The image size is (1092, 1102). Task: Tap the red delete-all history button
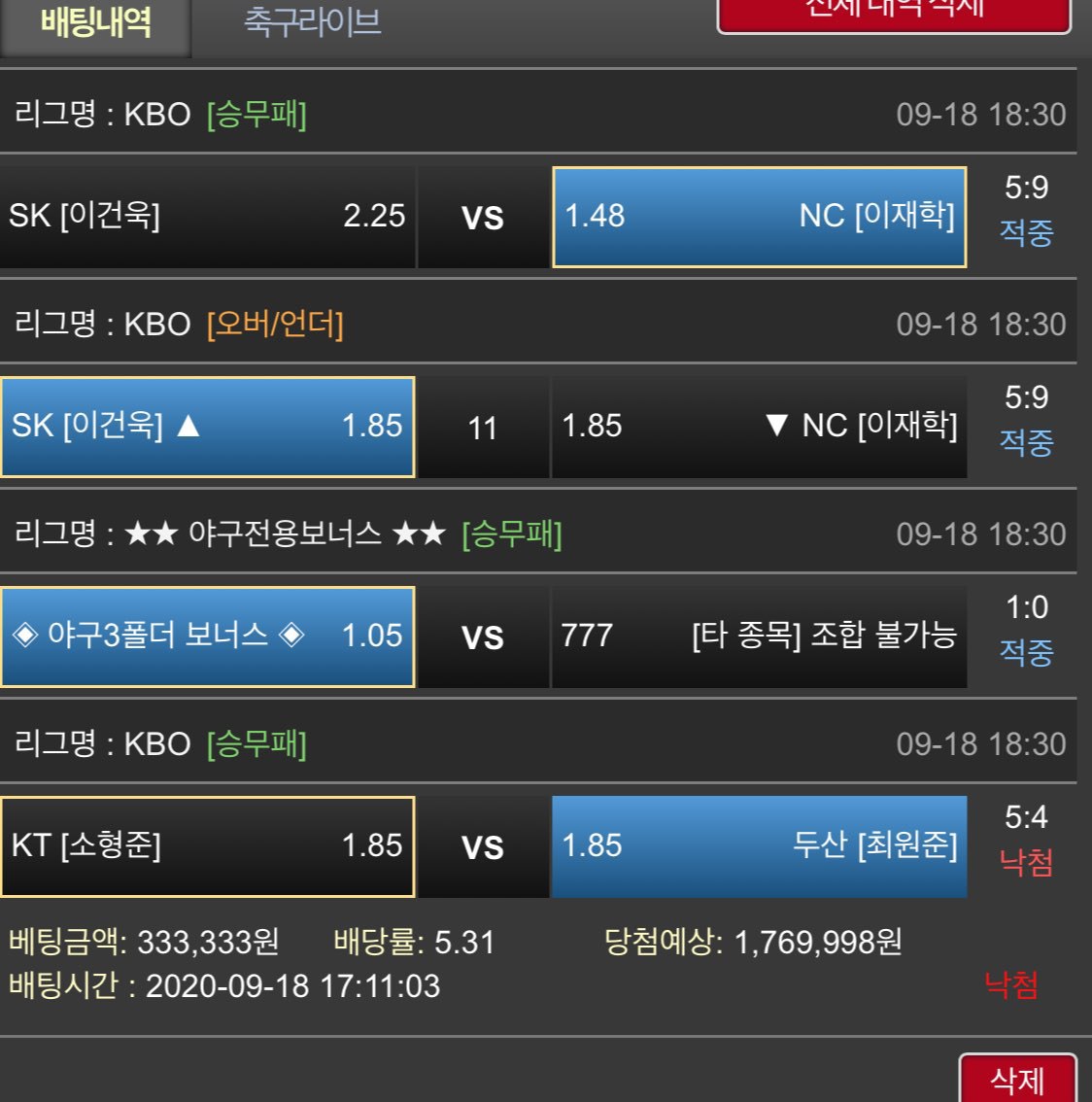coord(893,14)
